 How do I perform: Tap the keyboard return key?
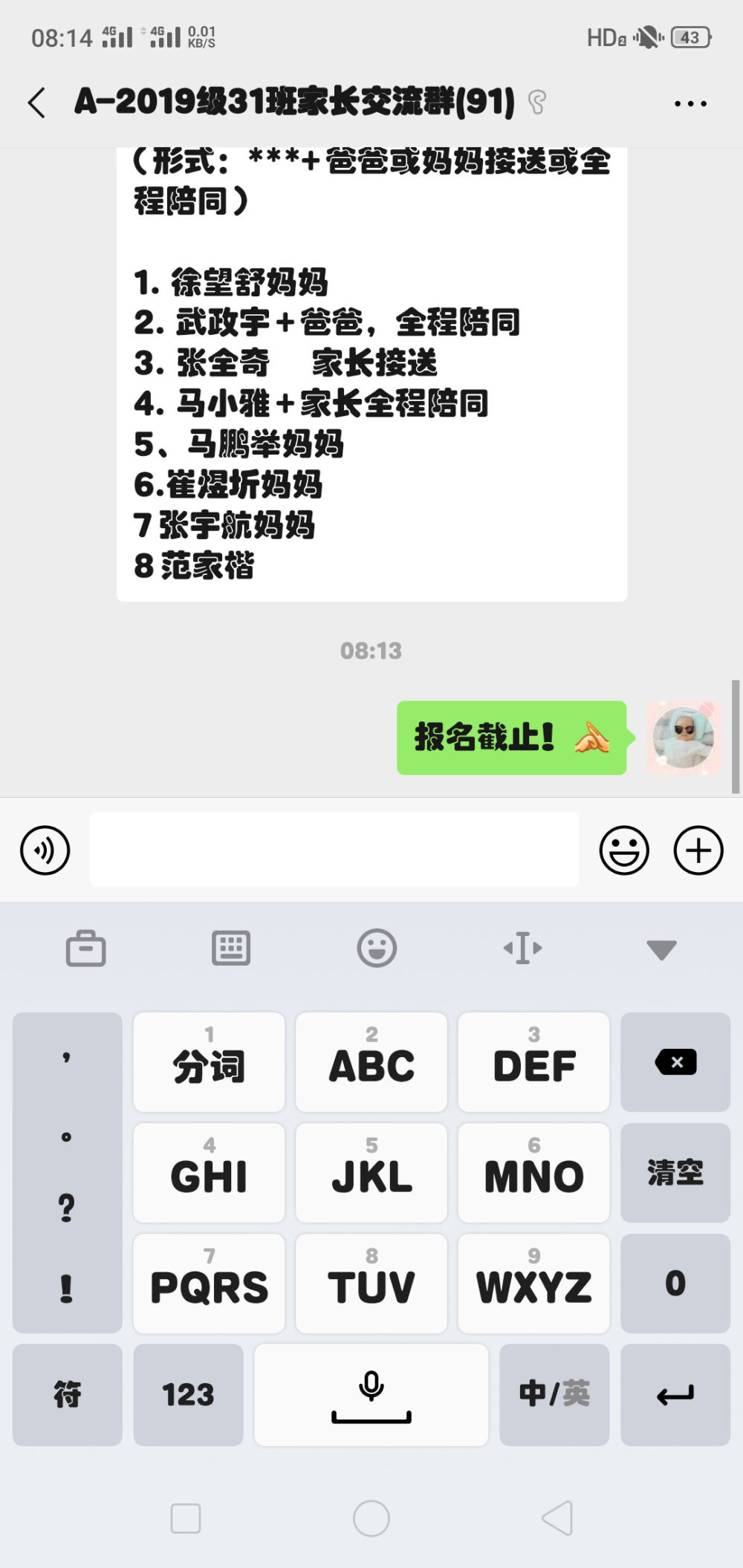coord(675,1394)
